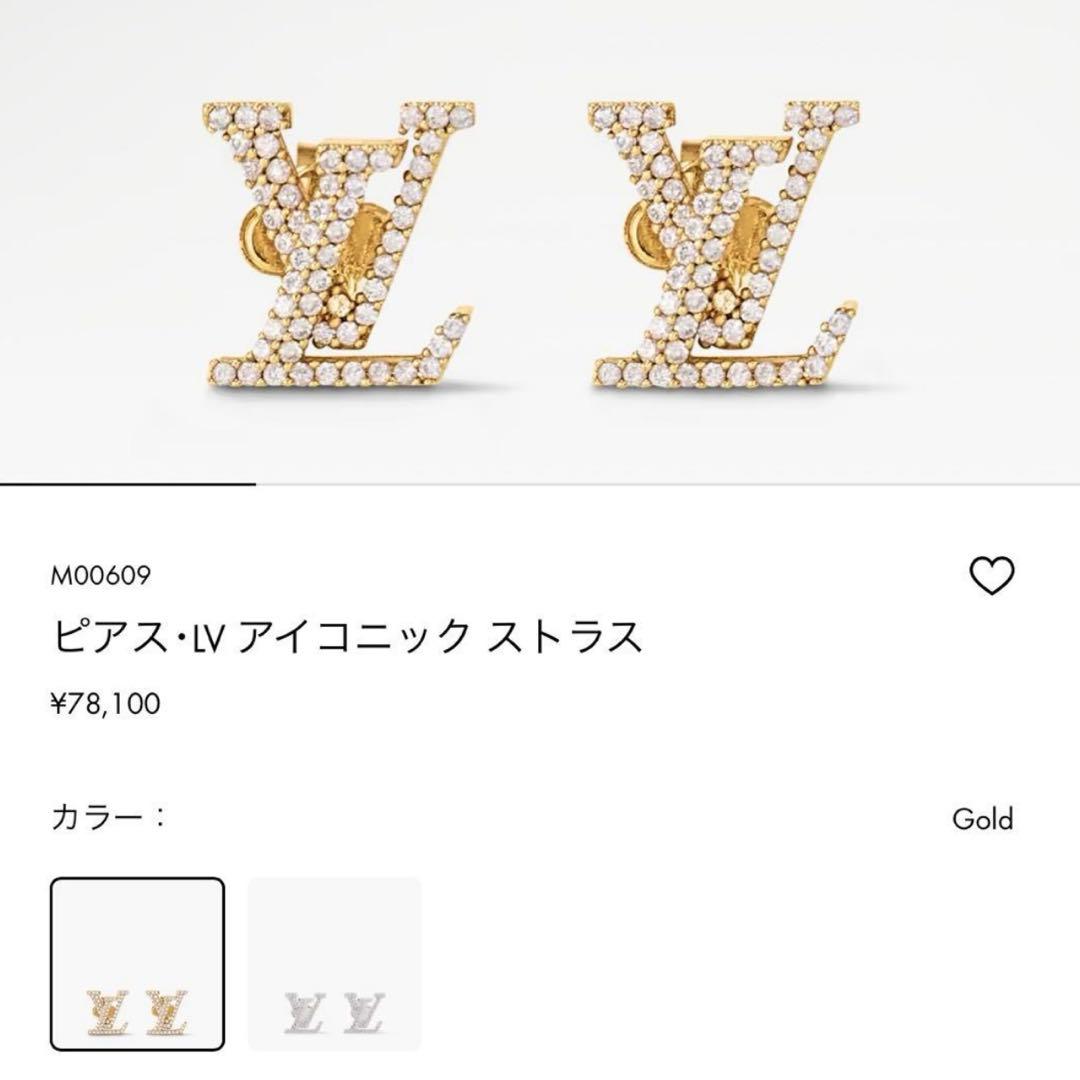Select the Gold color earrings swatch

coord(138,965)
